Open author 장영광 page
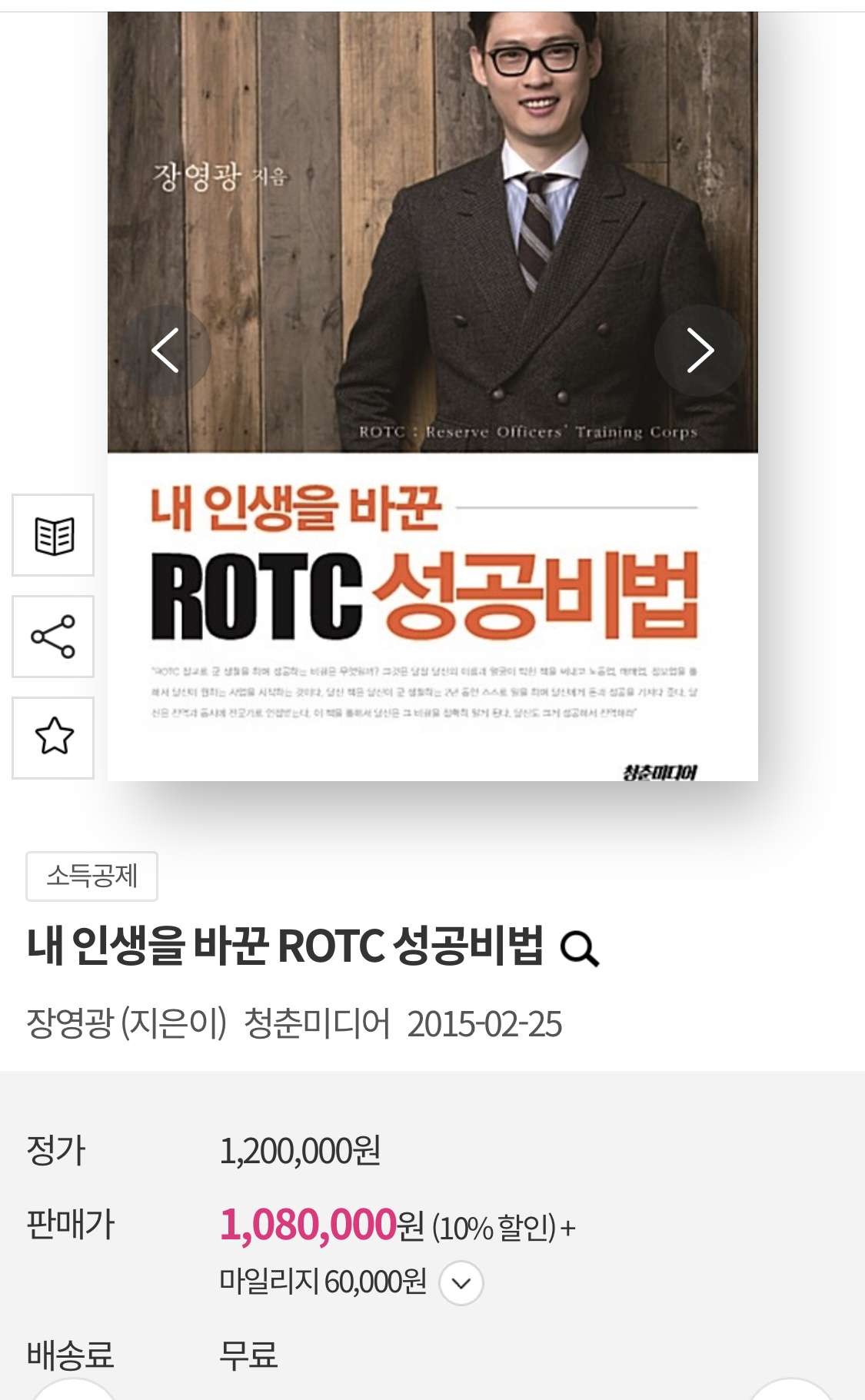Viewport: 865px width, 1400px height. 70,1024
